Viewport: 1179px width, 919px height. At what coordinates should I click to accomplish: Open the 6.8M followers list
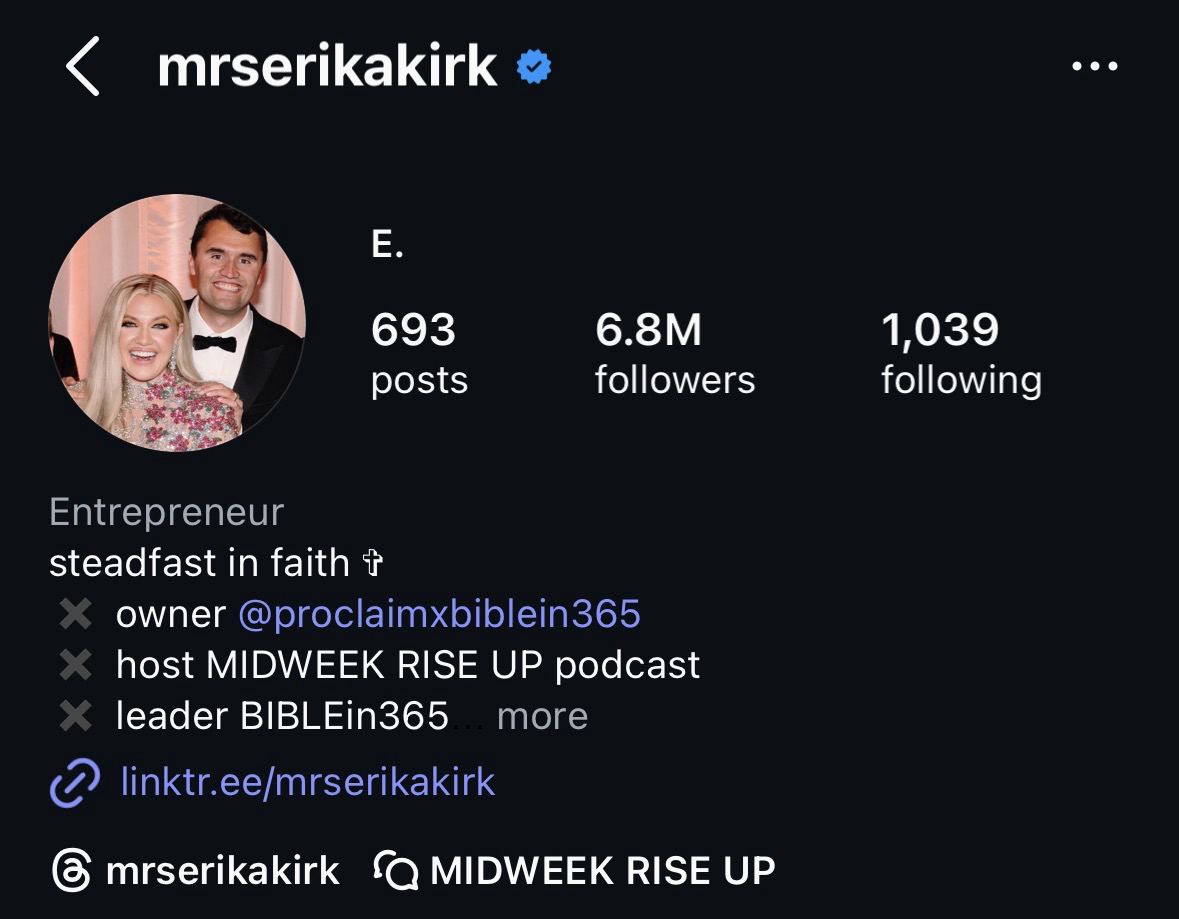(674, 353)
